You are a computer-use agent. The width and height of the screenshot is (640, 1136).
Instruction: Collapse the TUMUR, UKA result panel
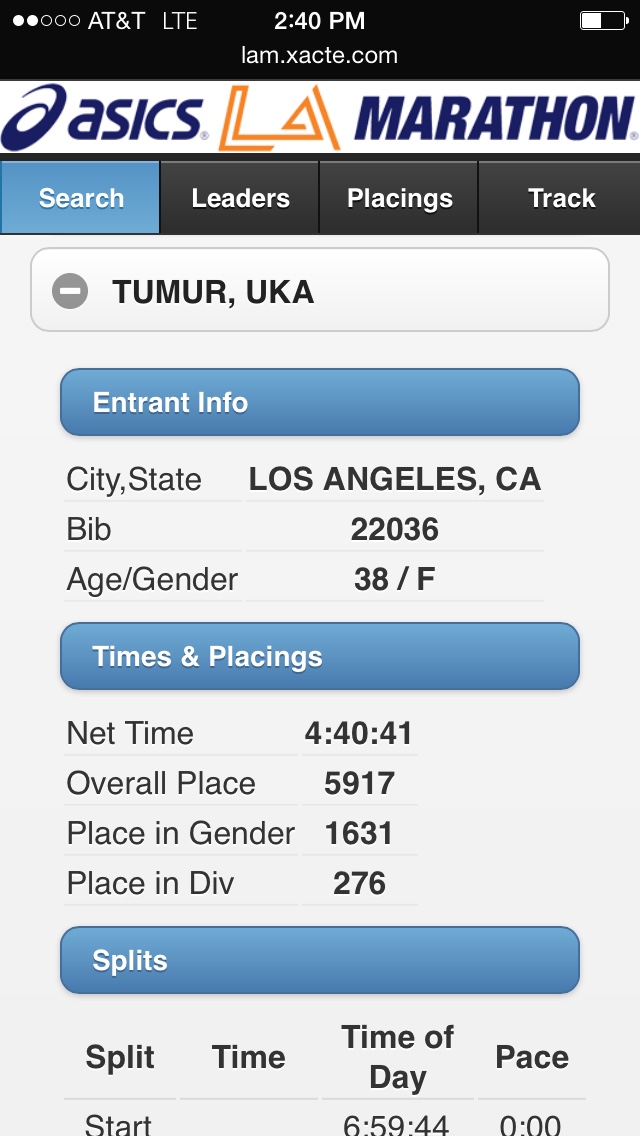click(71, 291)
